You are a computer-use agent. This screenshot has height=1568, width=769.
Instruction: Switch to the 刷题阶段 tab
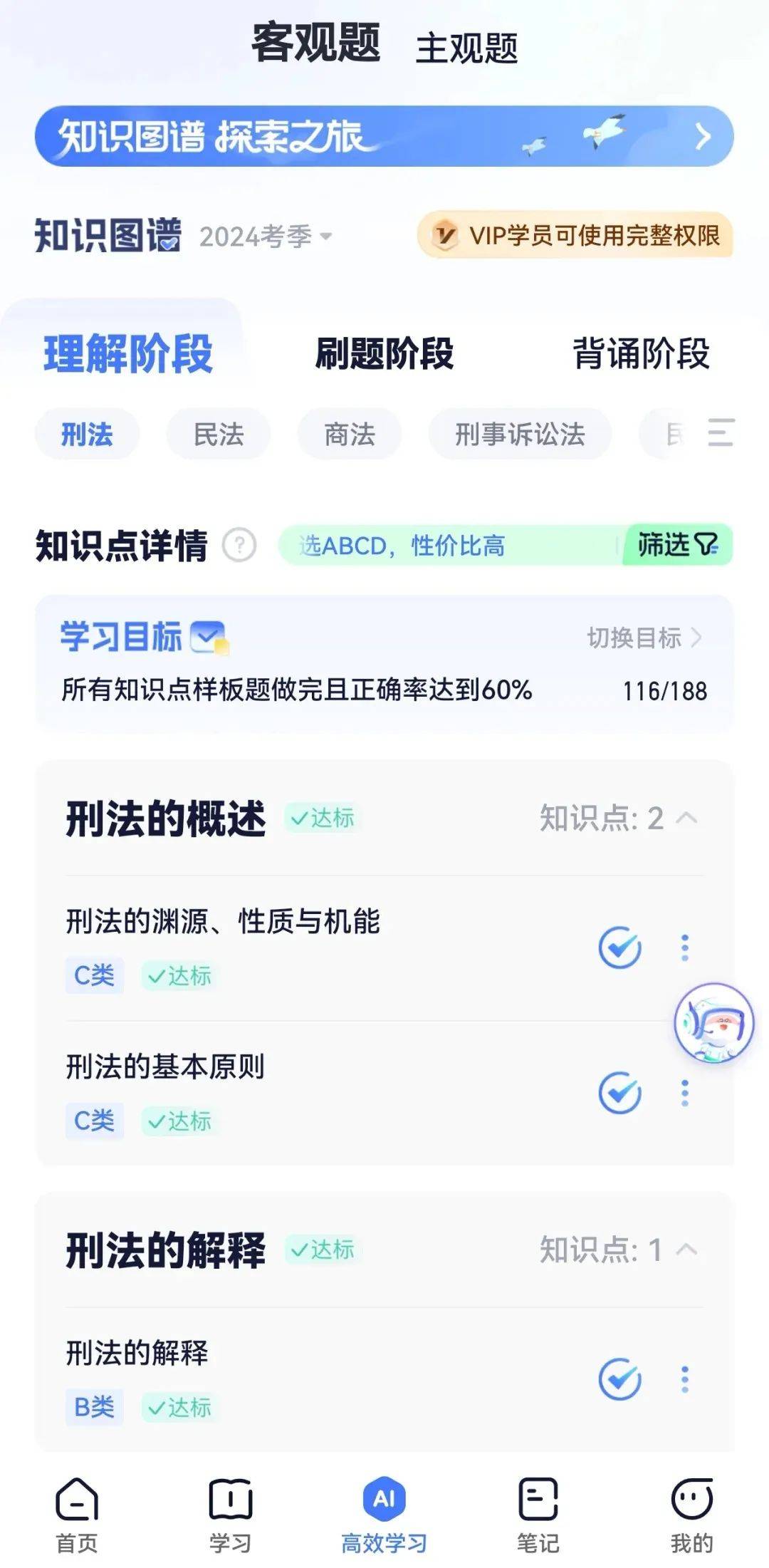pyautogui.click(x=384, y=353)
